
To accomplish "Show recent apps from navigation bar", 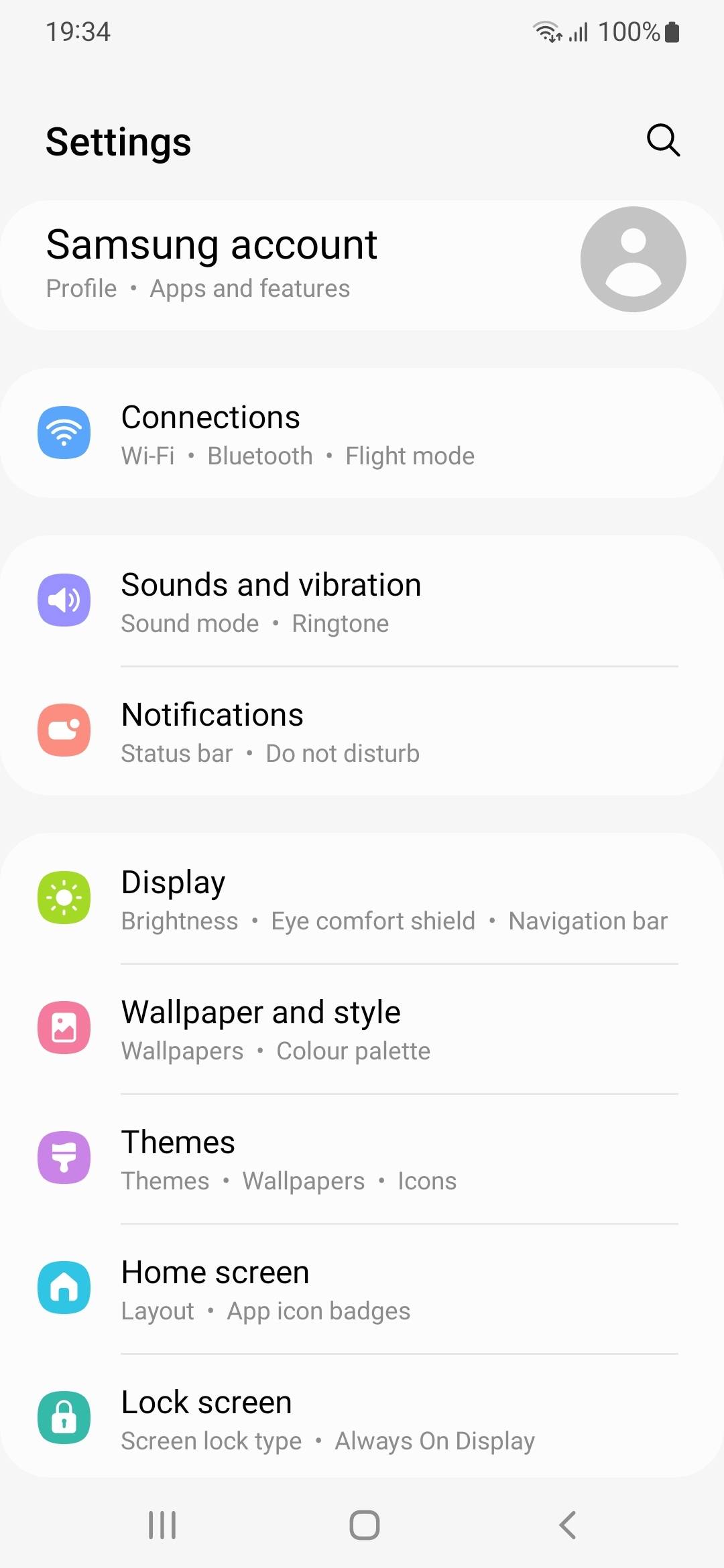I will (x=162, y=1525).
